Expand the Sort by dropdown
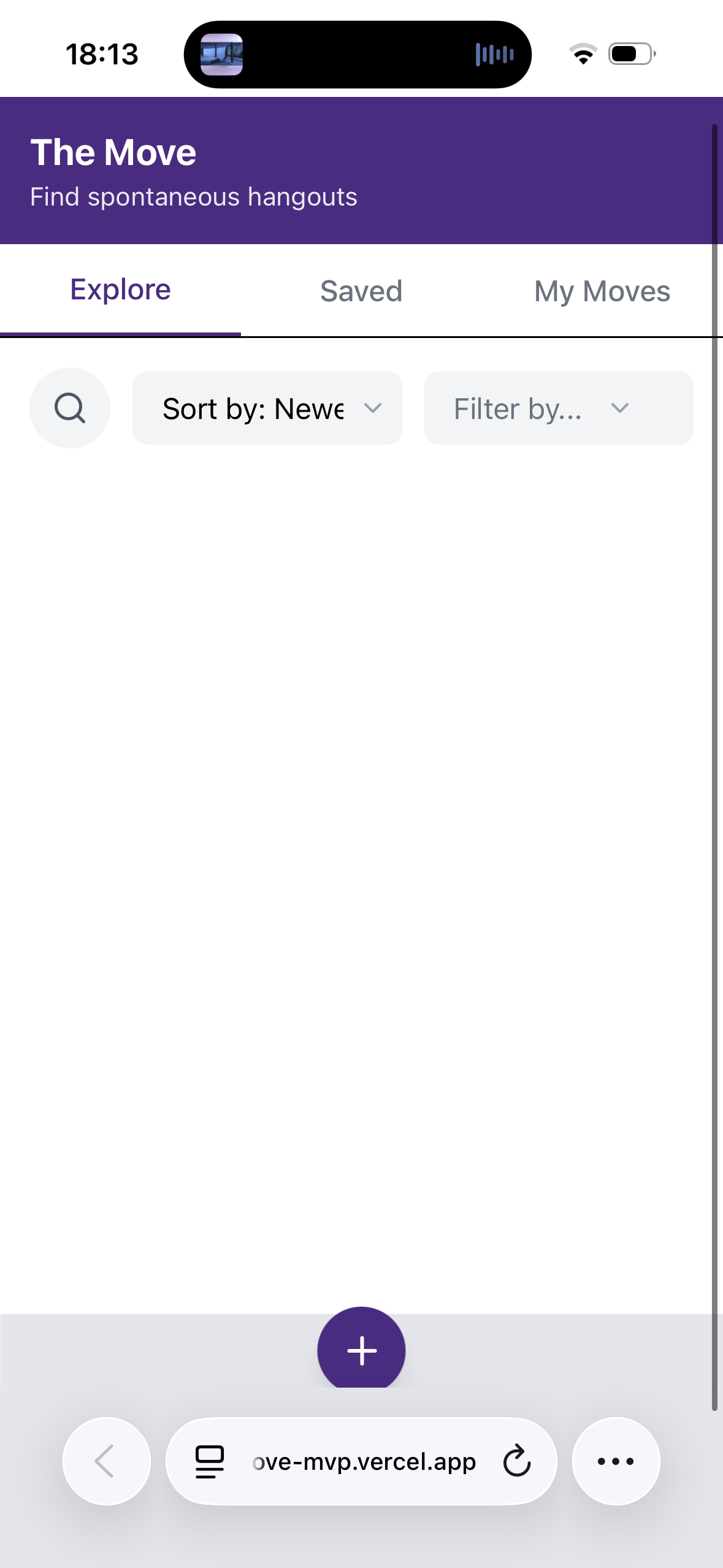Screen dimensions: 723x1568 (267, 409)
